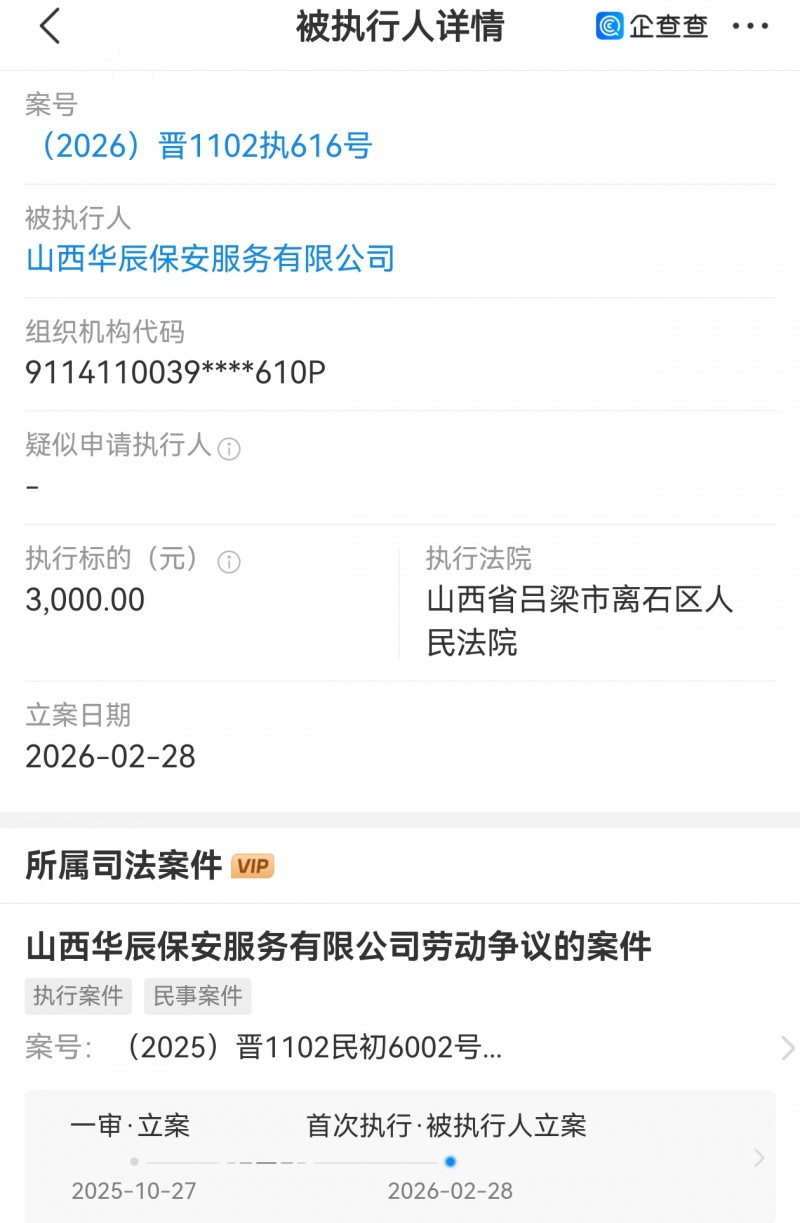The width and height of the screenshot is (800, 1223).
Task: Tap the 被执行人详情 page title
Action: click(400, 27)
